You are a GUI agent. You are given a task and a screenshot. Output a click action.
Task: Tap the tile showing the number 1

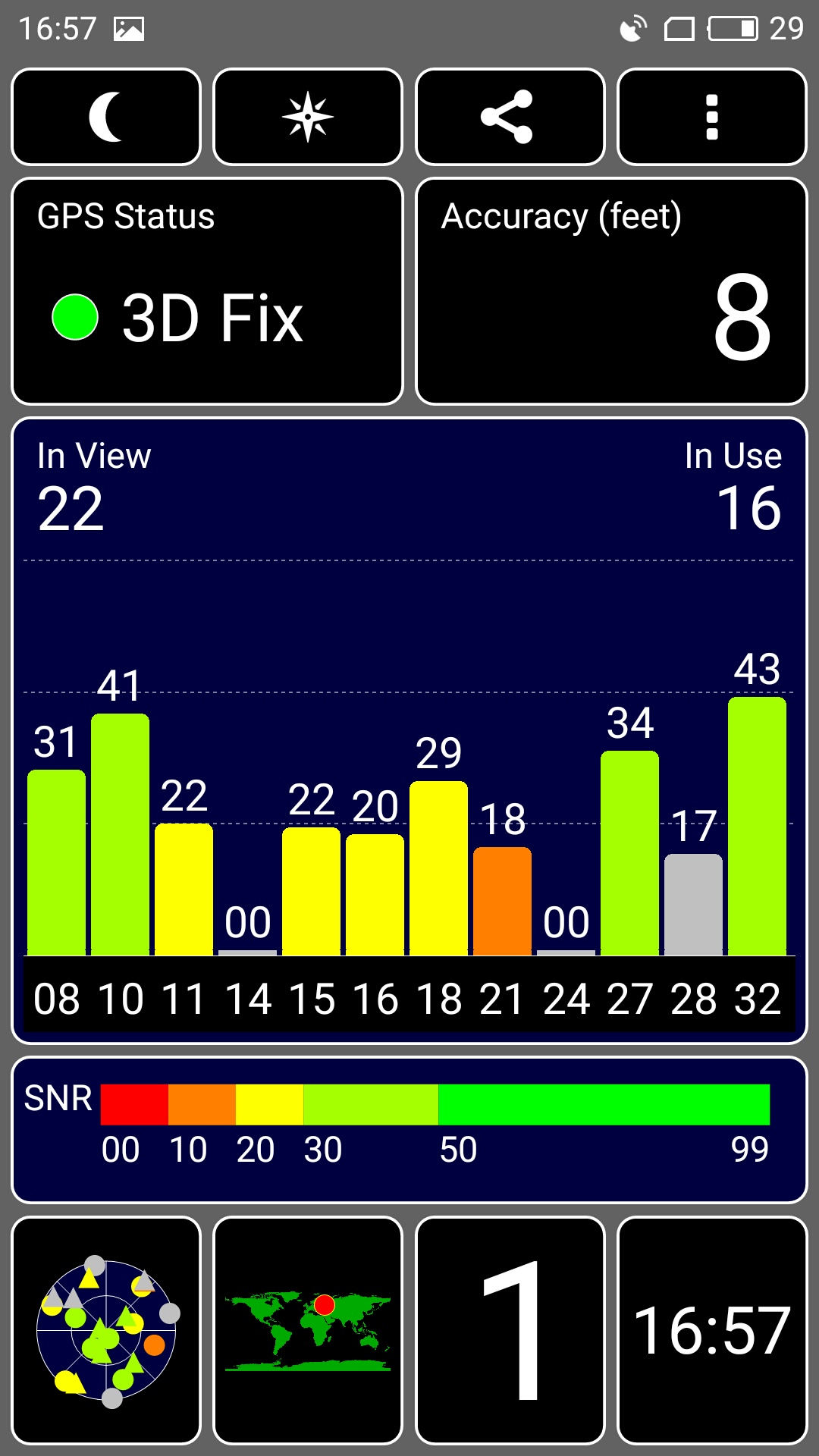pos(510,1330)
